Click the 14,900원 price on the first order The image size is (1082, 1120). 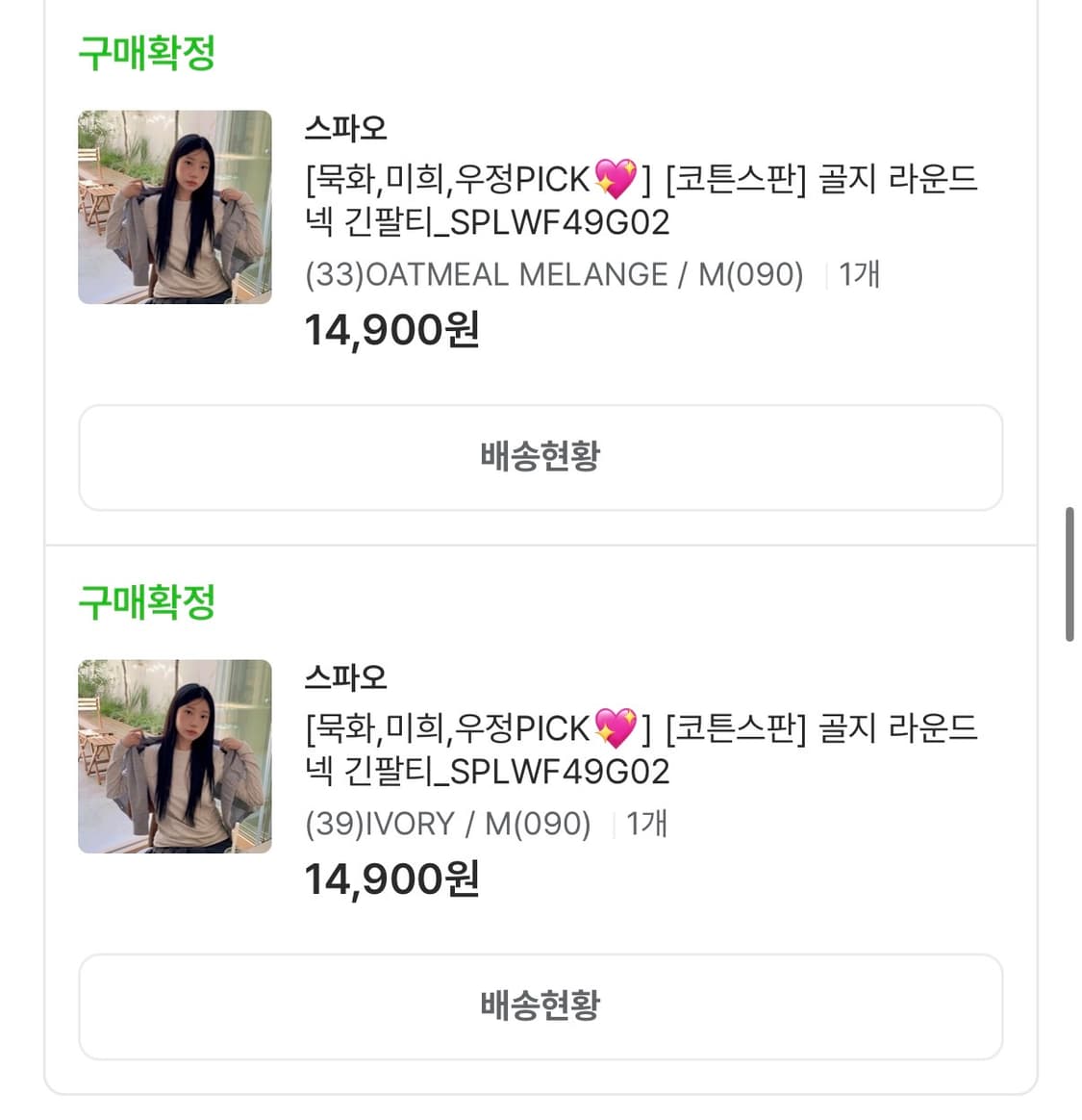pyautogui.click(x=391, y=330)
